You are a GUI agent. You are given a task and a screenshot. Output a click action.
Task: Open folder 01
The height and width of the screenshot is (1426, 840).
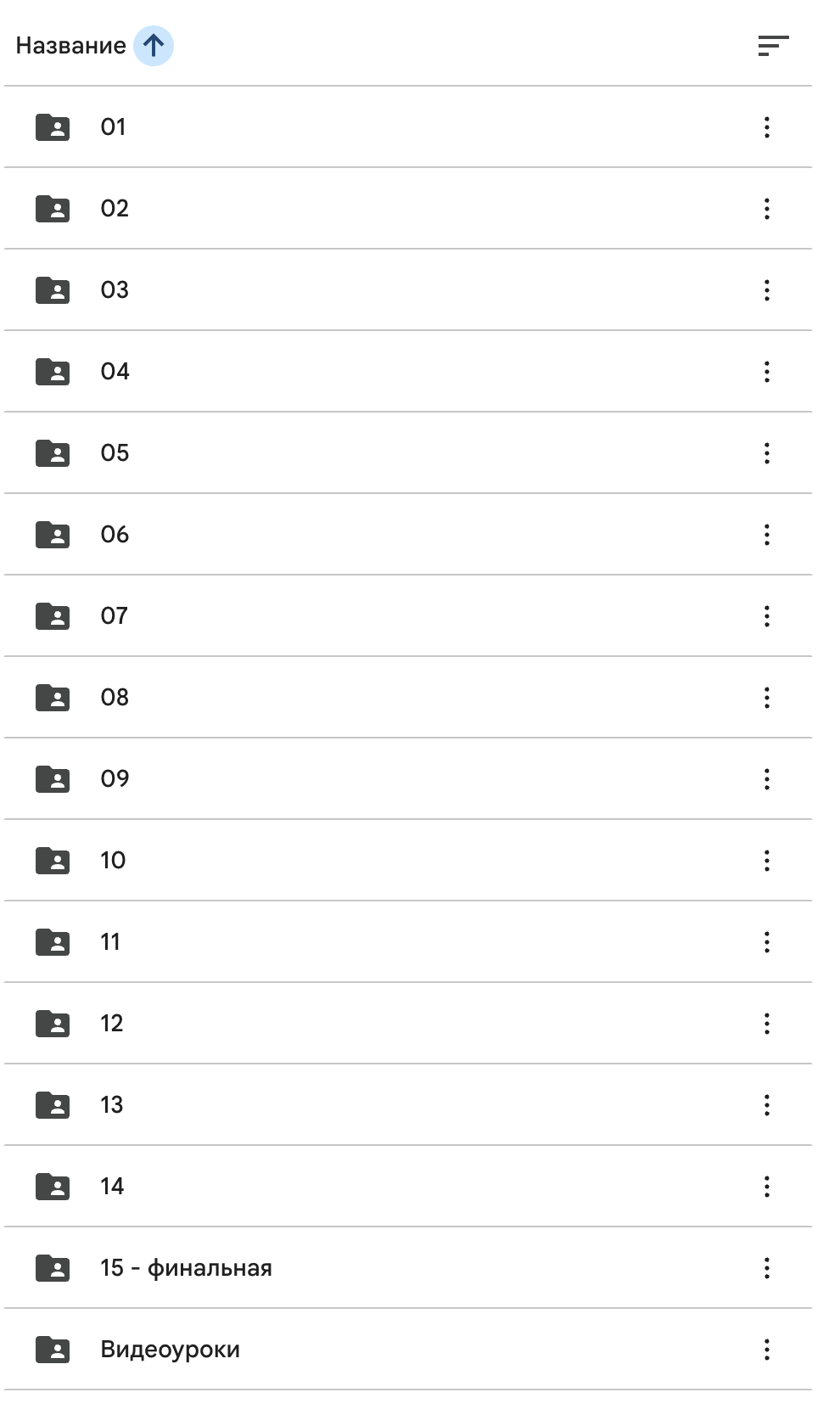(113, 127)
